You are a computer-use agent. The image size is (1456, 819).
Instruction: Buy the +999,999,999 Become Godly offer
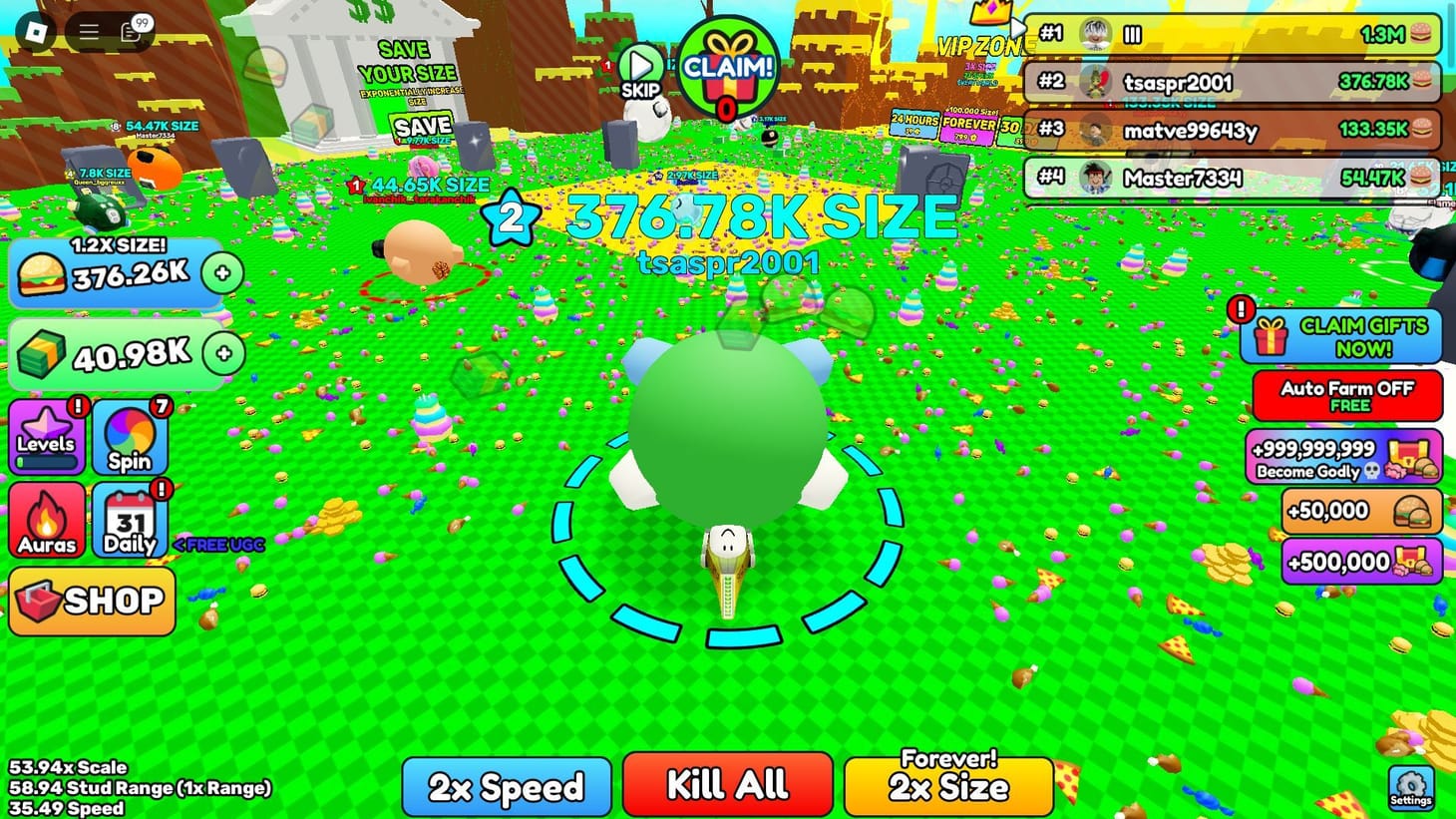tap(1342, 458)
